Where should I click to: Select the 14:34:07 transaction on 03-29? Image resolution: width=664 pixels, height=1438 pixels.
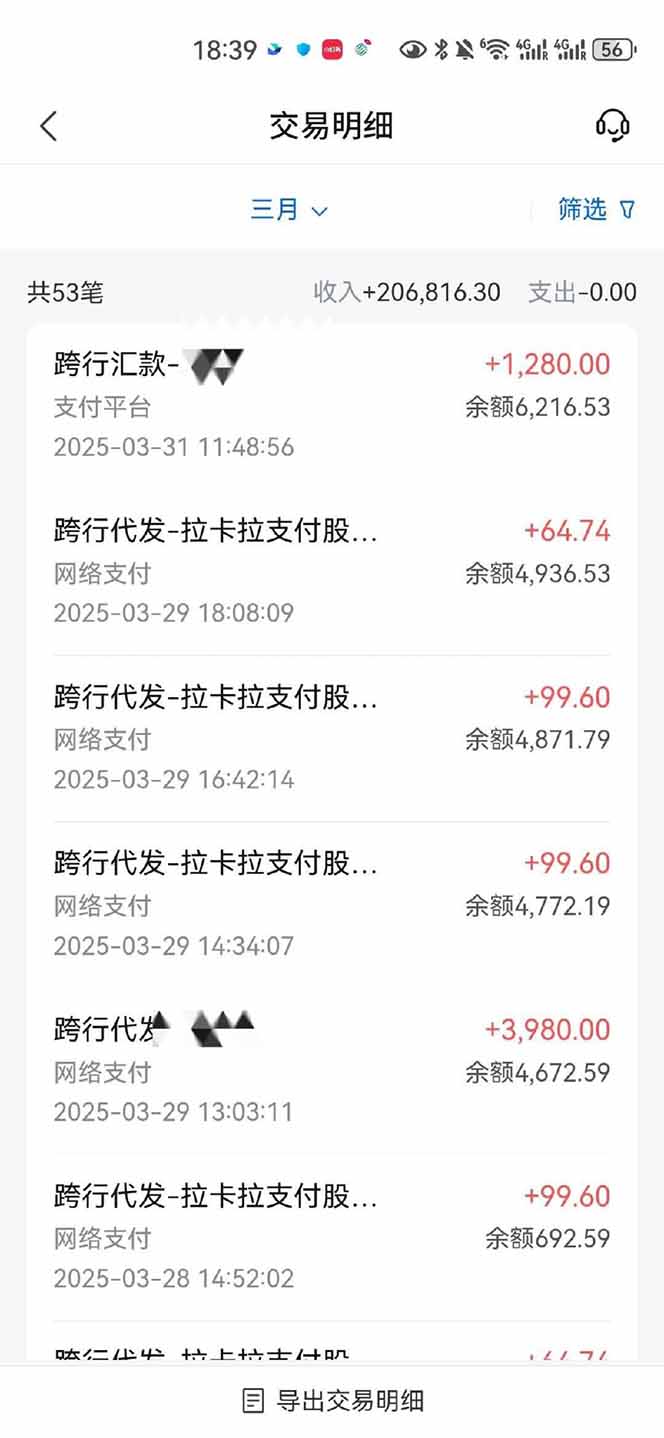[x=331, y=903]
